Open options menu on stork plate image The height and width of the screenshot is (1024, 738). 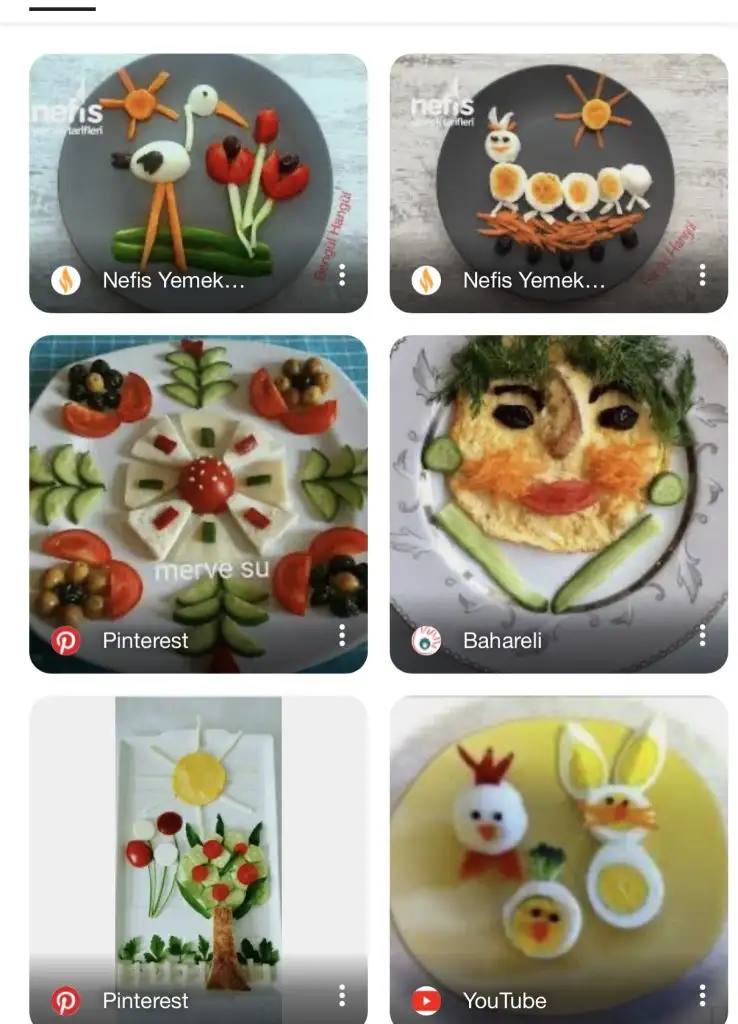[x=342, y=275]
